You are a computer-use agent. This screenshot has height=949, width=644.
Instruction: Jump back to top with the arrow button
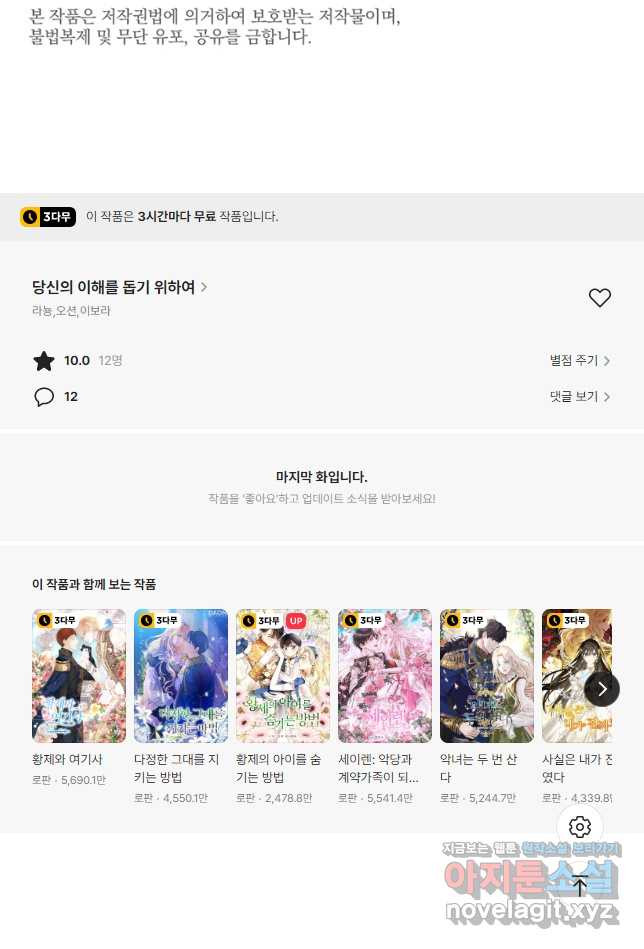point(580,885)
